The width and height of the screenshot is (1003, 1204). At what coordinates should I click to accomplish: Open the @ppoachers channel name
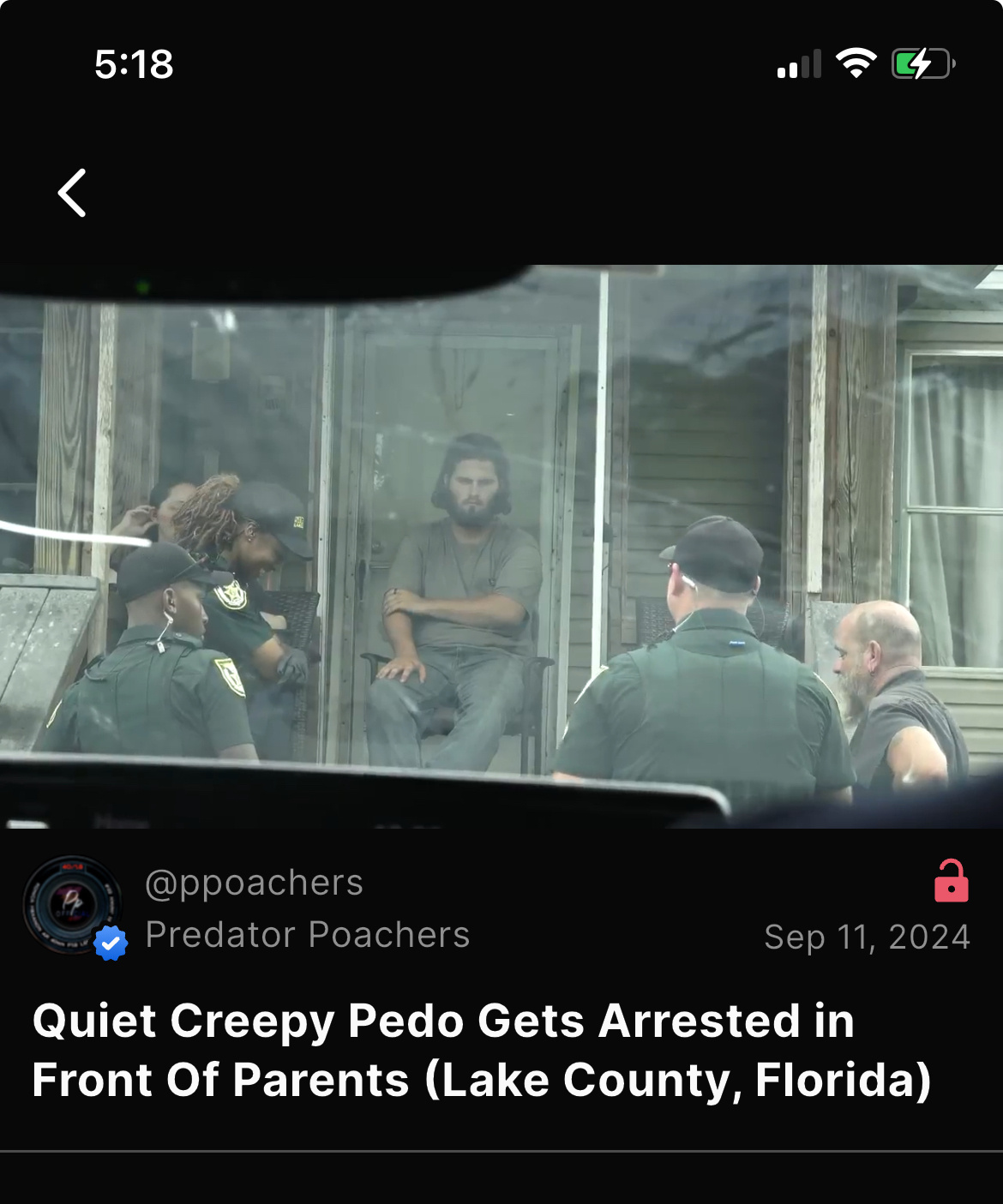(x=255, y=883)
